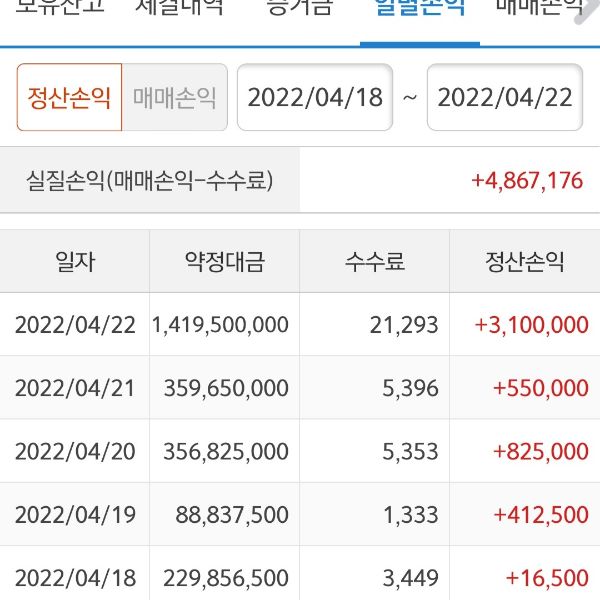Change the end date 2022/04/22

tap(504, 98)
